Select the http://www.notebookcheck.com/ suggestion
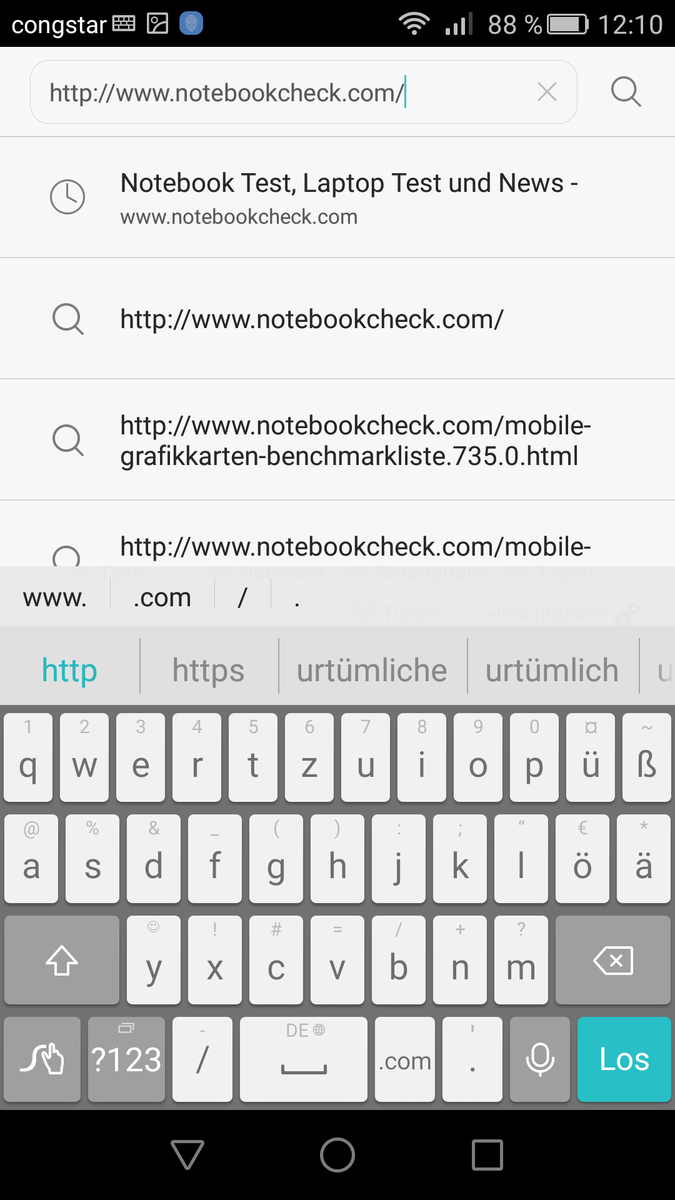The height and width of the screenshot is (1200, 675). pos(337,319)
